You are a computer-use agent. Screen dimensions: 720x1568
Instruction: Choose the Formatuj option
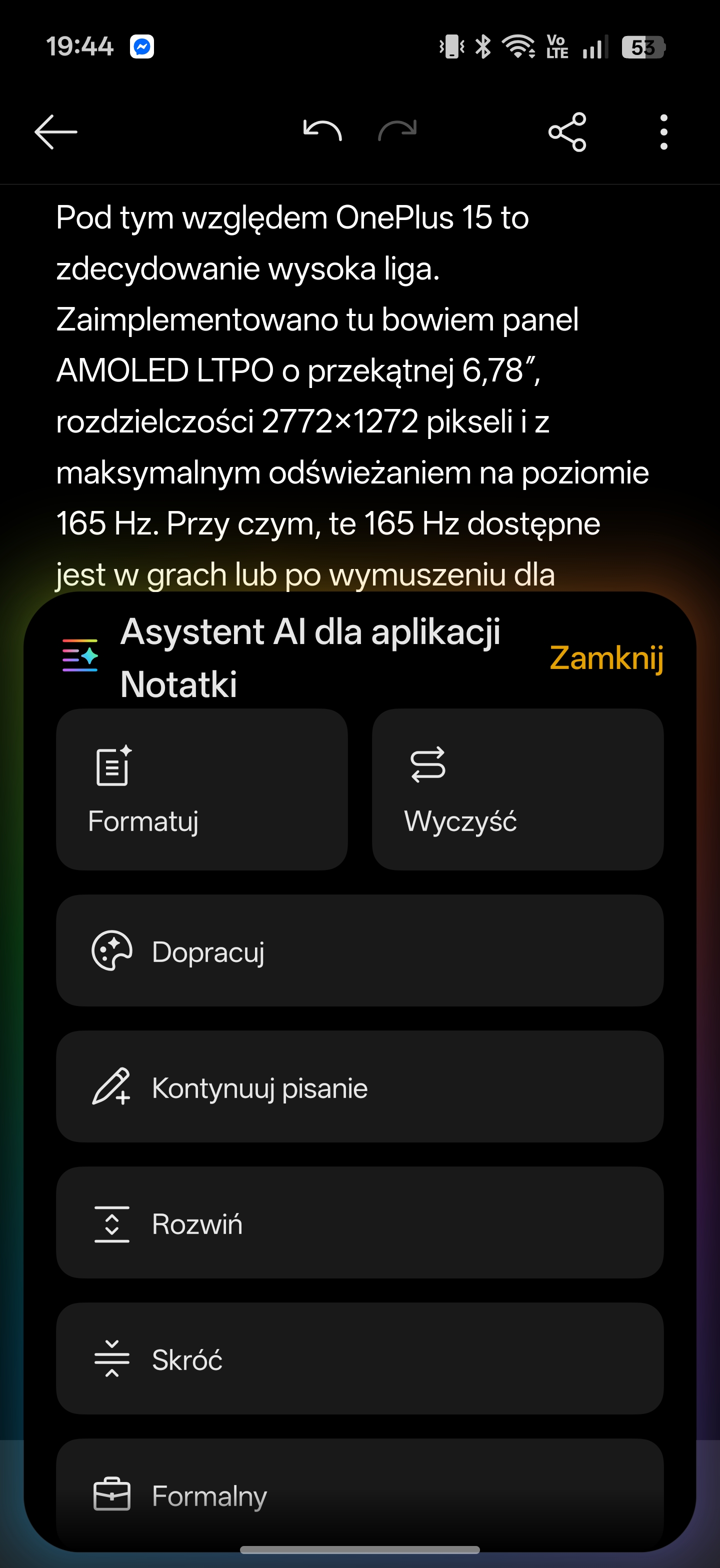pos(201,789)
